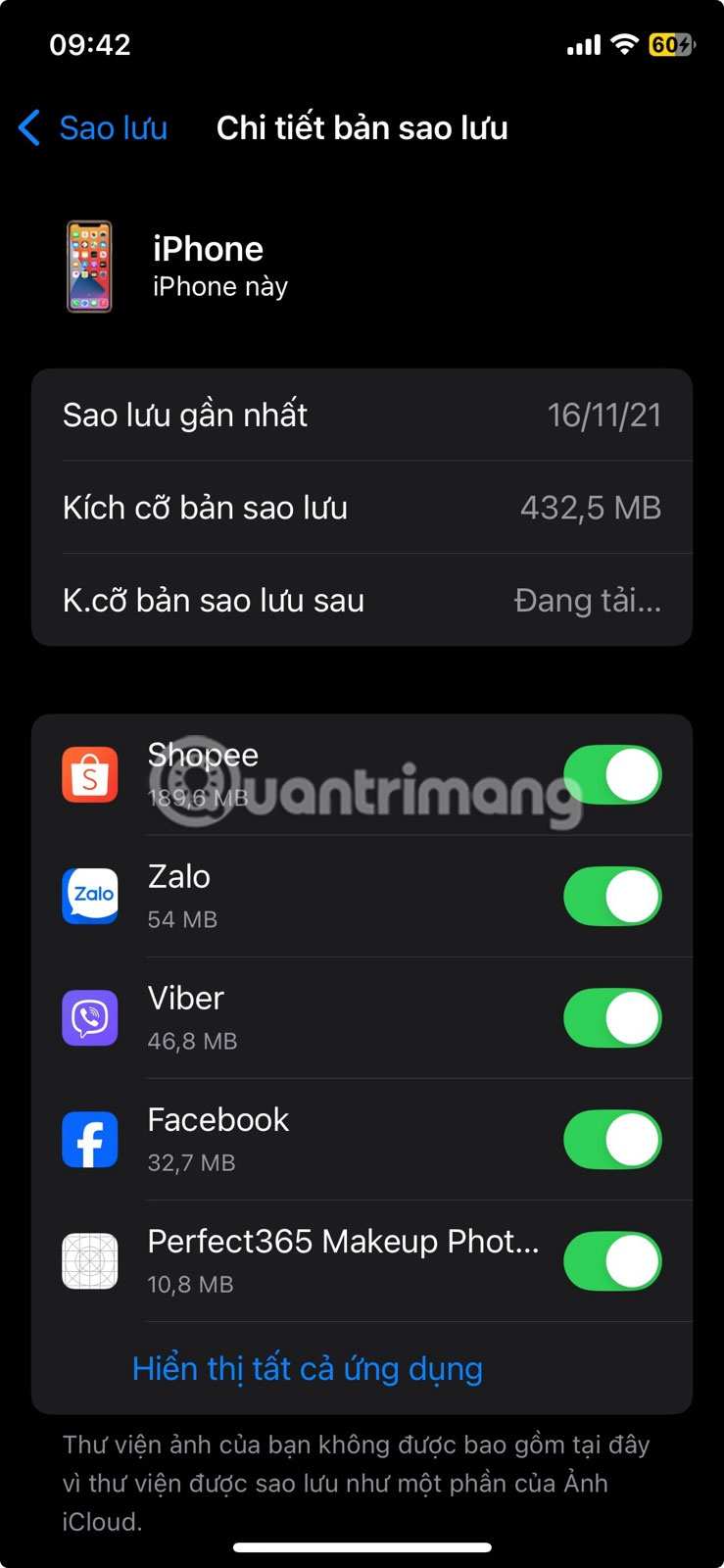This screenshot has height=1568, width=724.
Task: Tap the Kích cỡ bản sao lưu row
Action: [362, 508]
